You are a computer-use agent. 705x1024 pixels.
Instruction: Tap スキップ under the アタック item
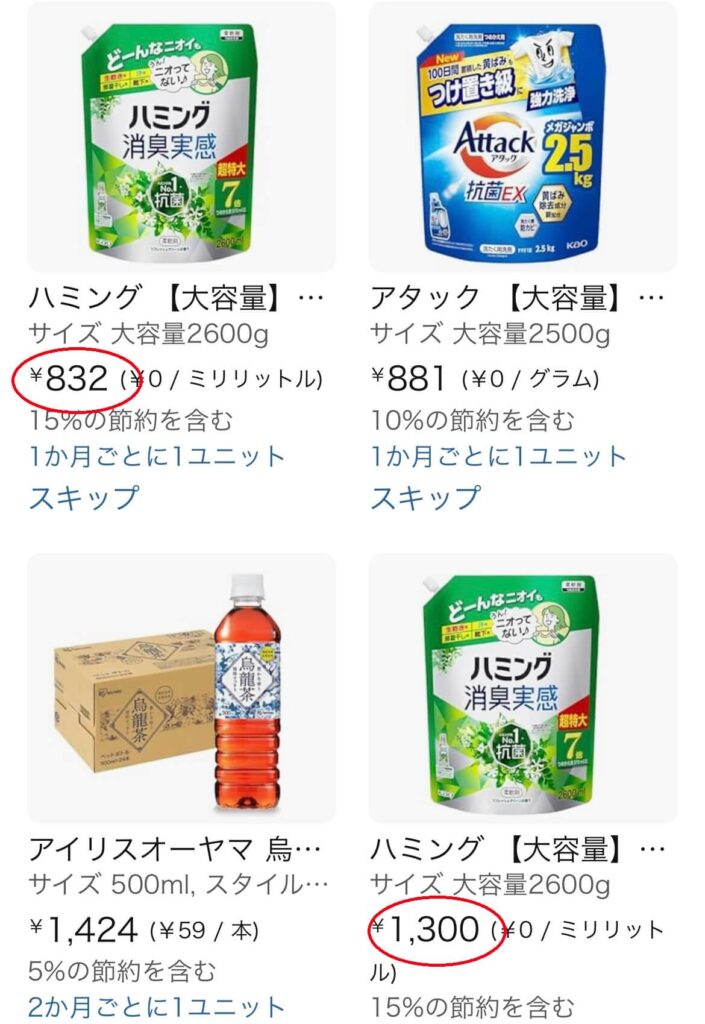tap(426, 497)
